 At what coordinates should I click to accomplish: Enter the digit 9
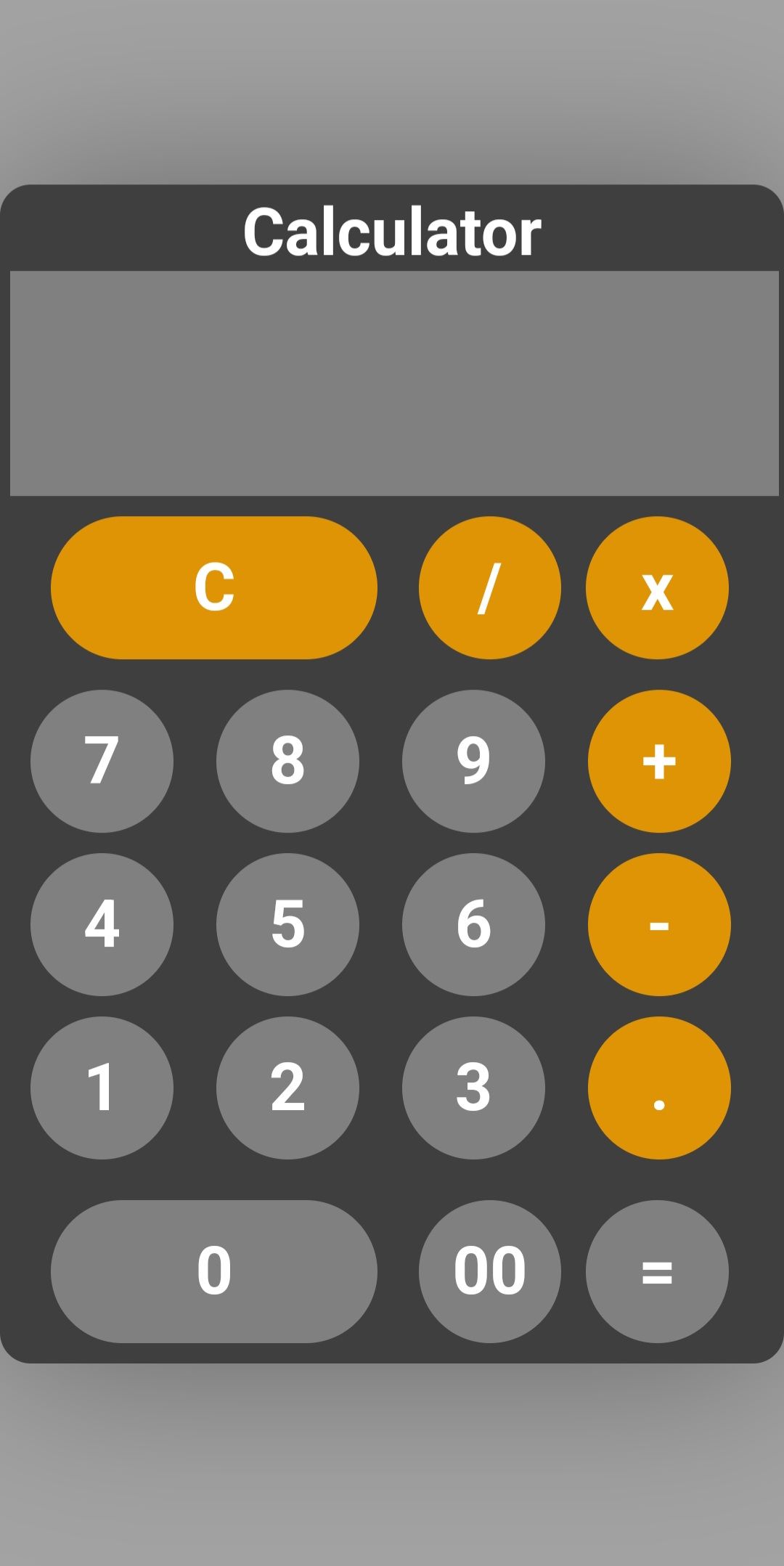473,761
